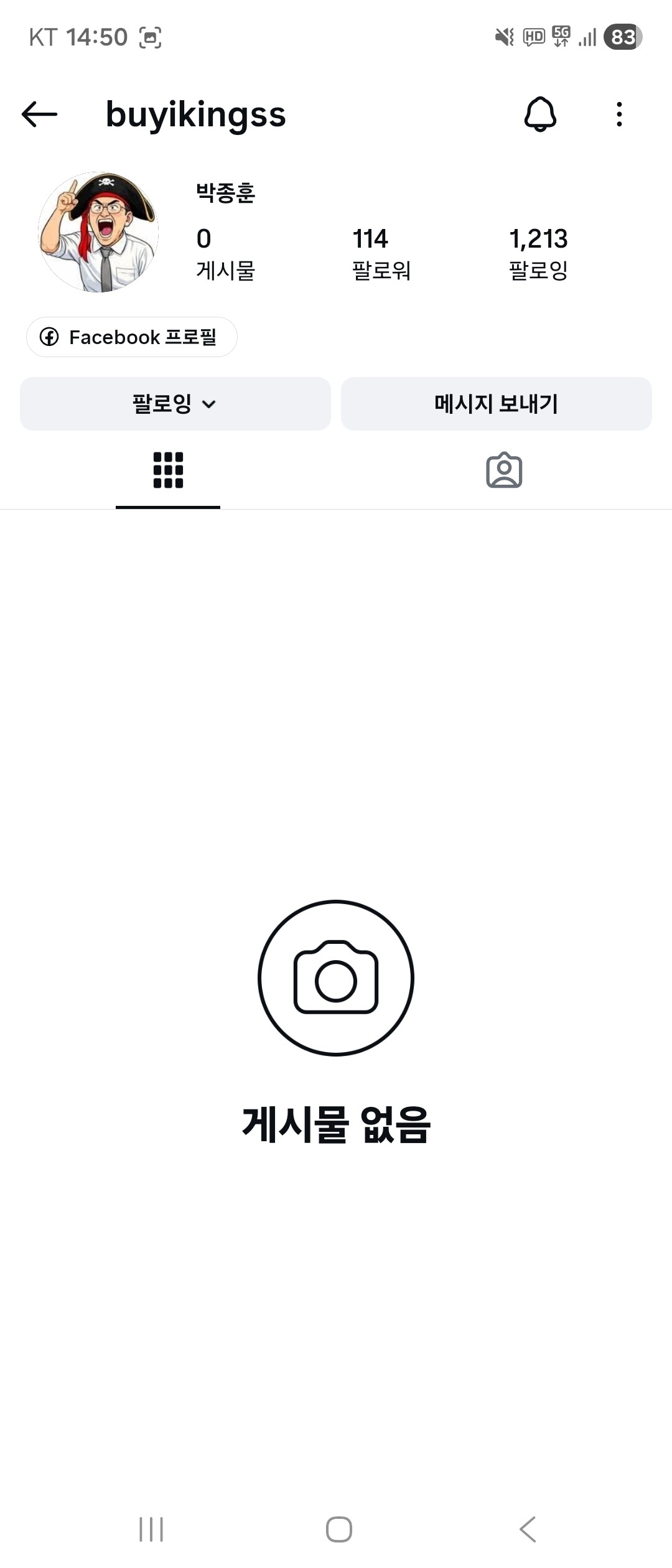Switch to the posts grid tab
Screen dimensions: 672x1568
pyautogui.click(x=168, y=470)
